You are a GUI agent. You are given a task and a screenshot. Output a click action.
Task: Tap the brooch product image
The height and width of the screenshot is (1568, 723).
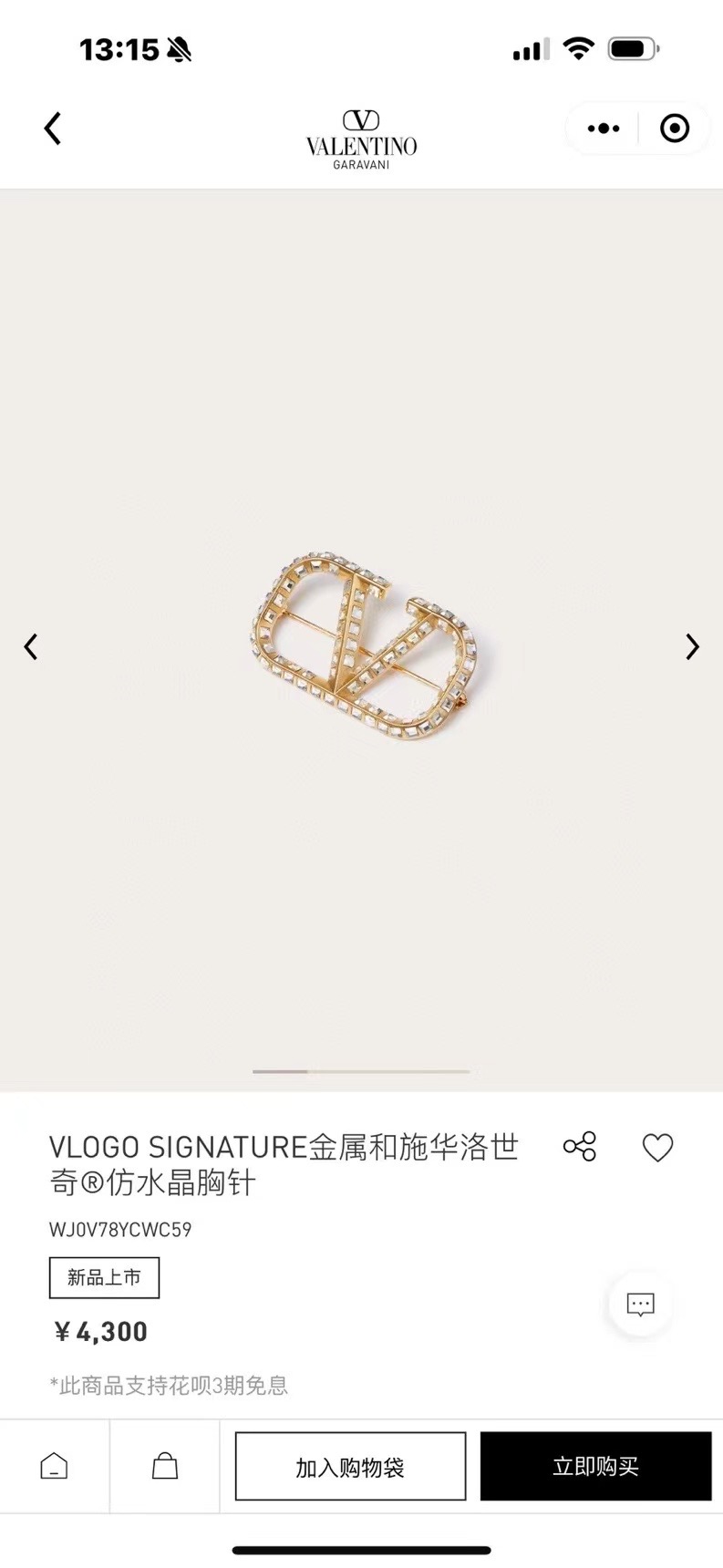coord(361,647)
